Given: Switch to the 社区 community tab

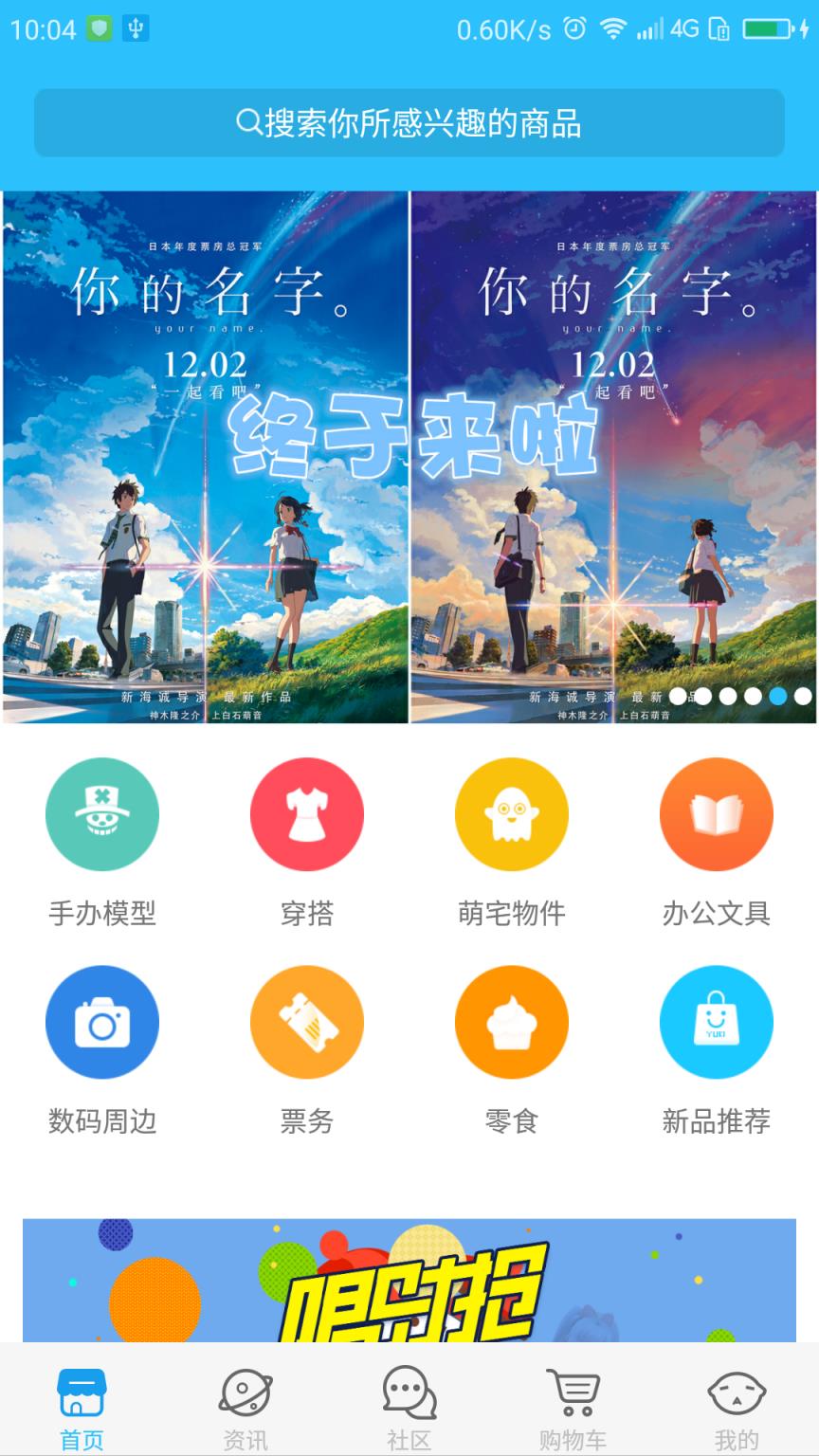Looking at the screenshot, I should tap(409, 1403).
